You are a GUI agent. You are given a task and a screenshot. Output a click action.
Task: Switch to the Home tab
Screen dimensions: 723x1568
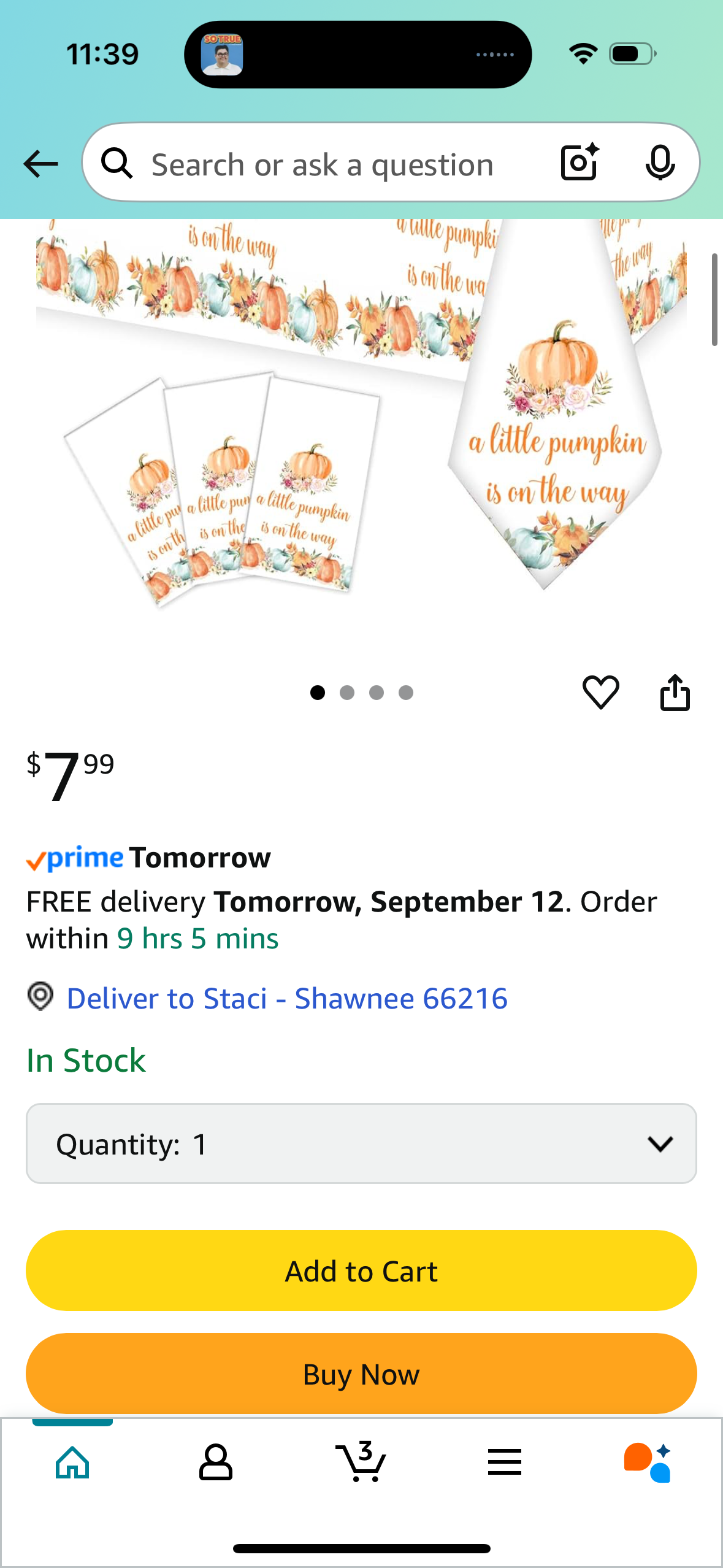click(72, 1462)
